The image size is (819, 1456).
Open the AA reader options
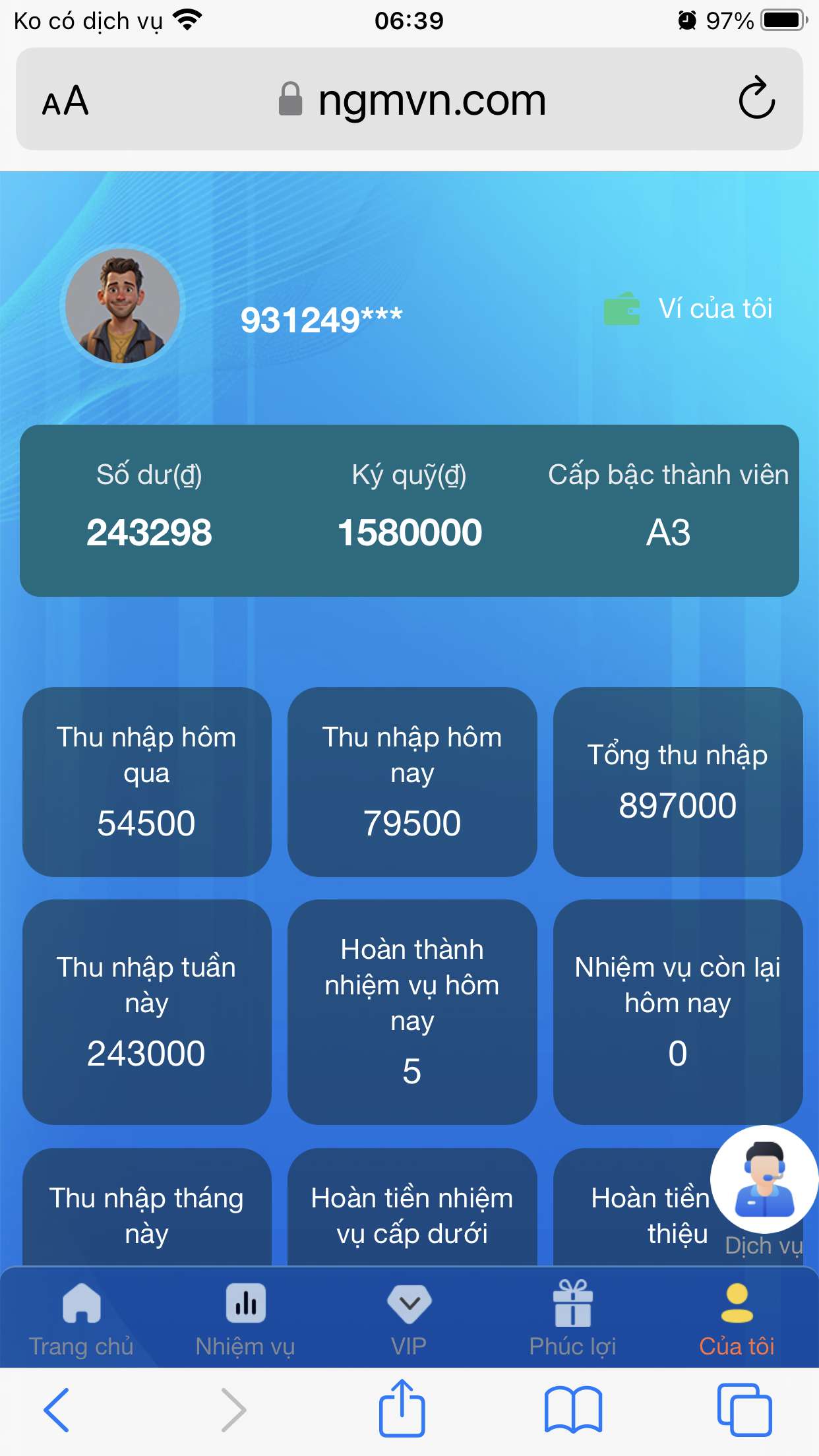click(x=65, y=101)
